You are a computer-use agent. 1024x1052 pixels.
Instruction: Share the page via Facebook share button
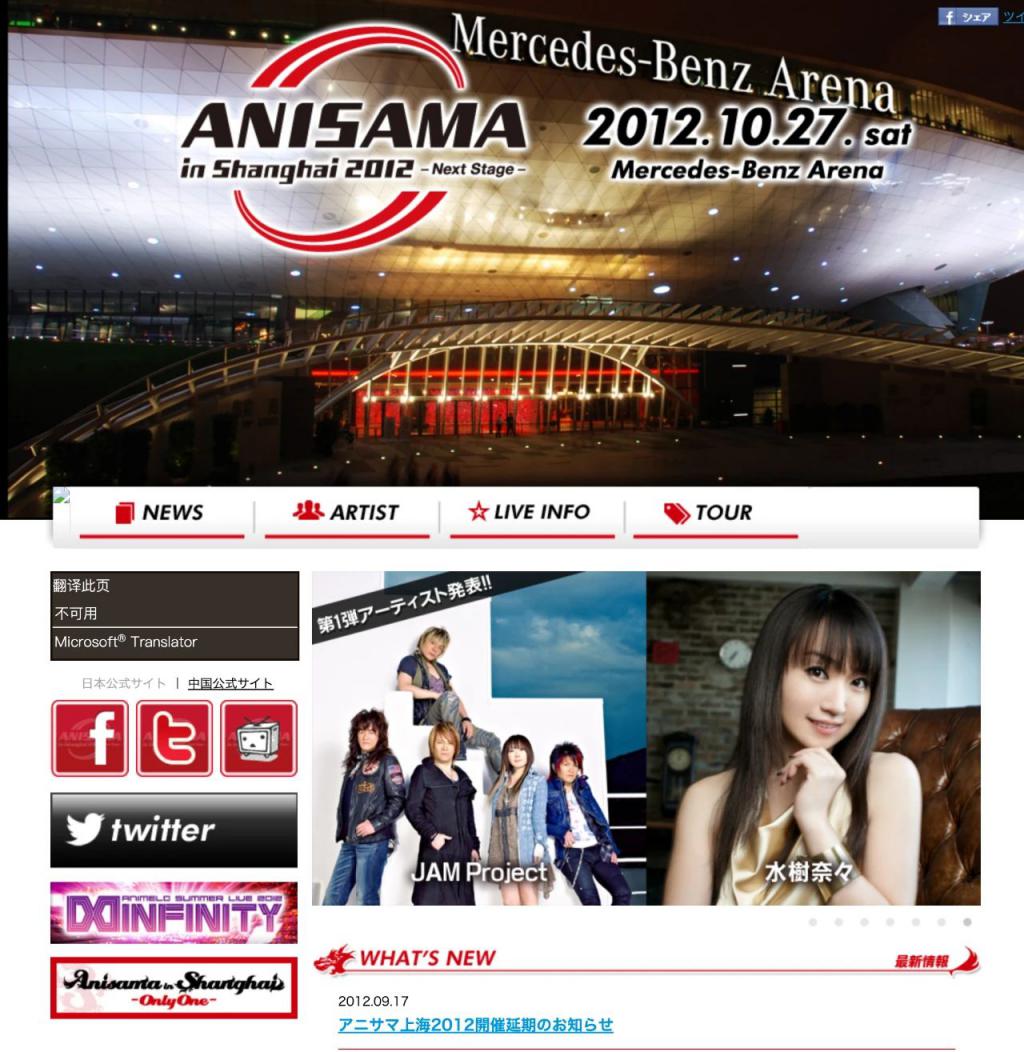[967, 17]
